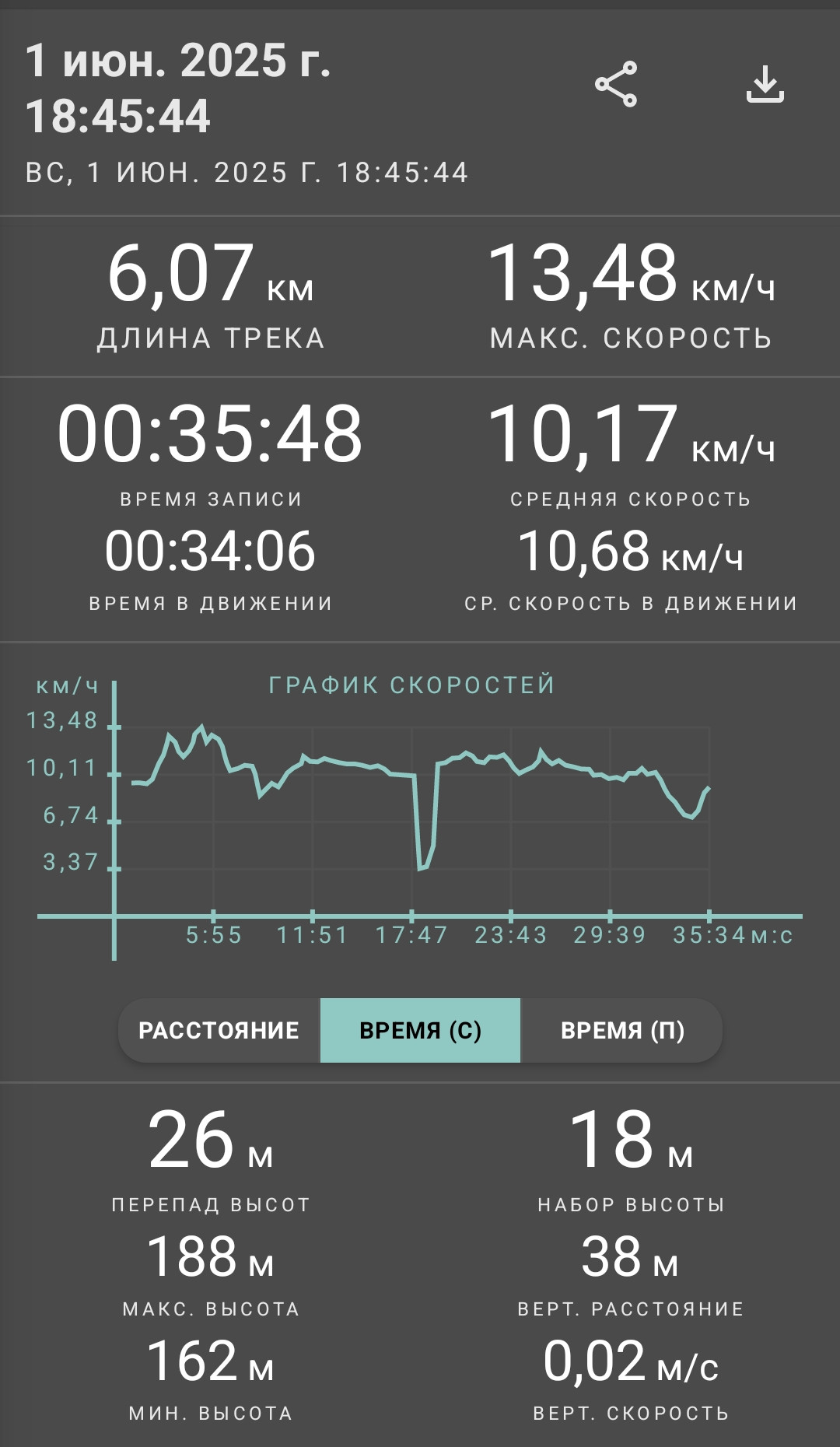Tap the download icon to export the track
The width and height of the screenshot is (840, 1447).
click(x=765, y=84)
